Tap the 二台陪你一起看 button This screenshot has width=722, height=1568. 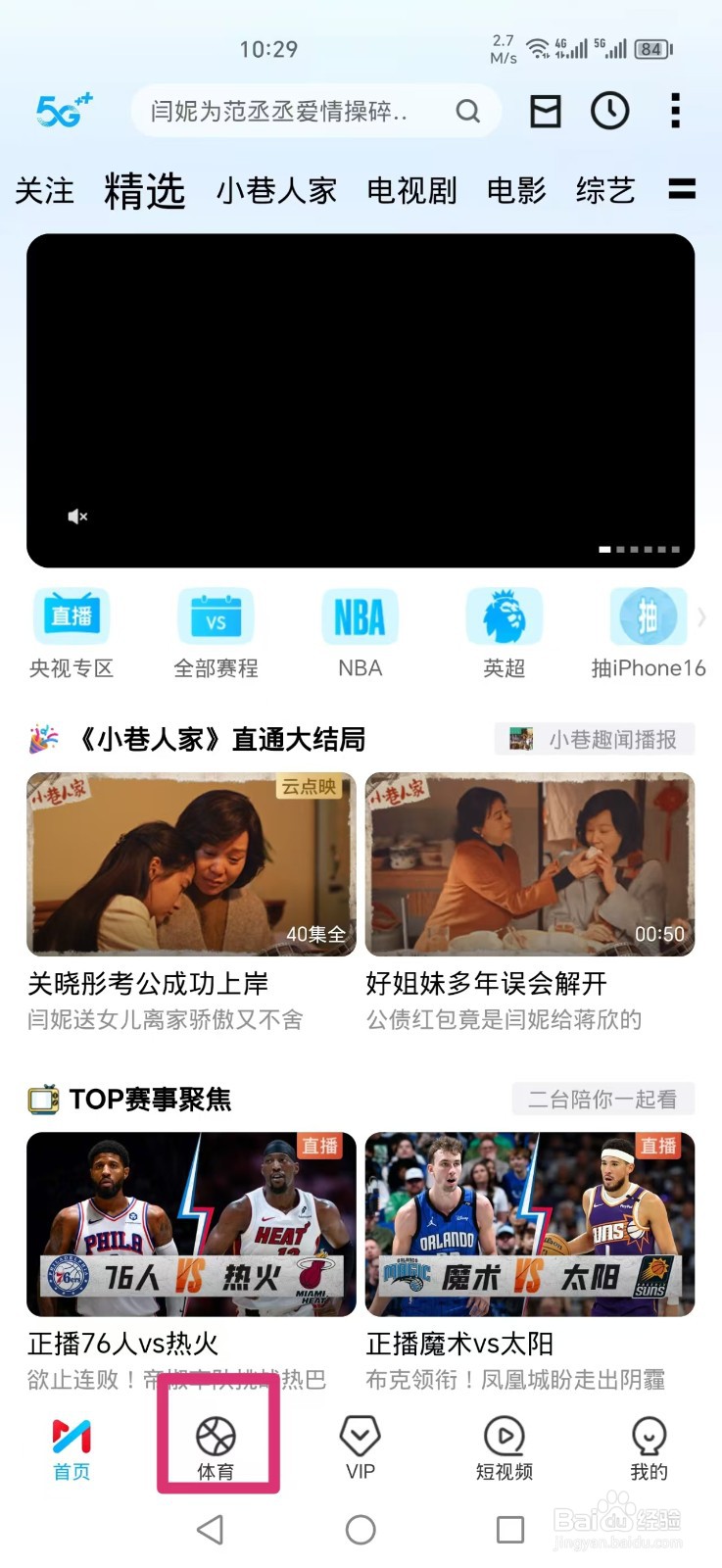tap(603, 1099)
